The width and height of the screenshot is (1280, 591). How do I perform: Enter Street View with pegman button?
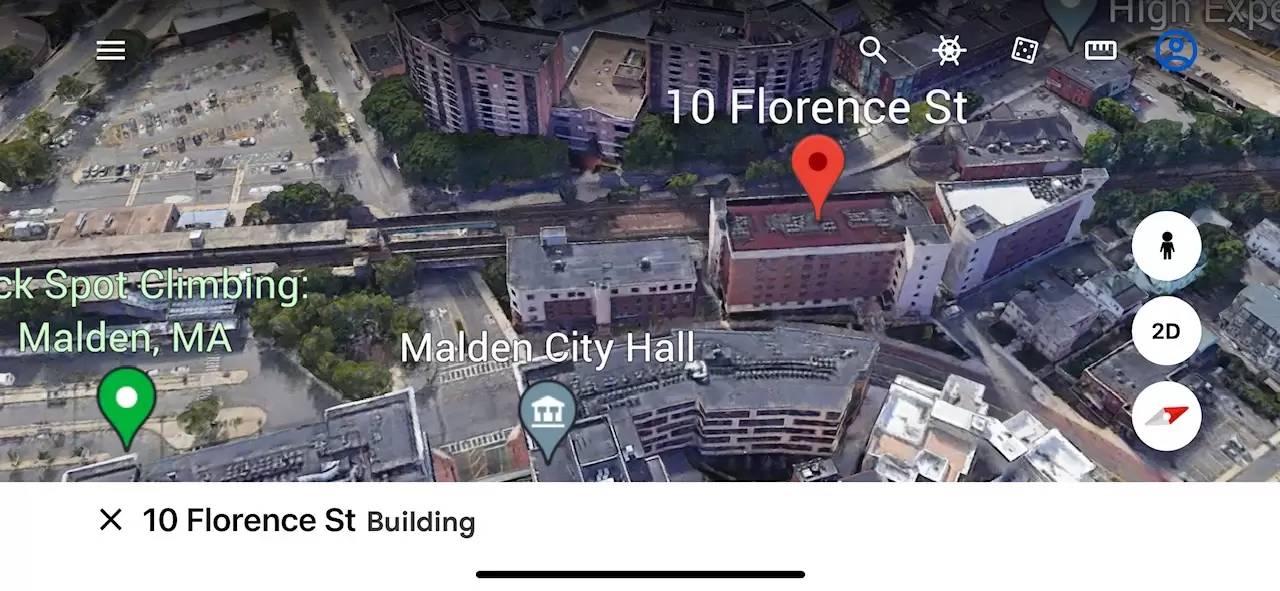[x=1166, y=246]
